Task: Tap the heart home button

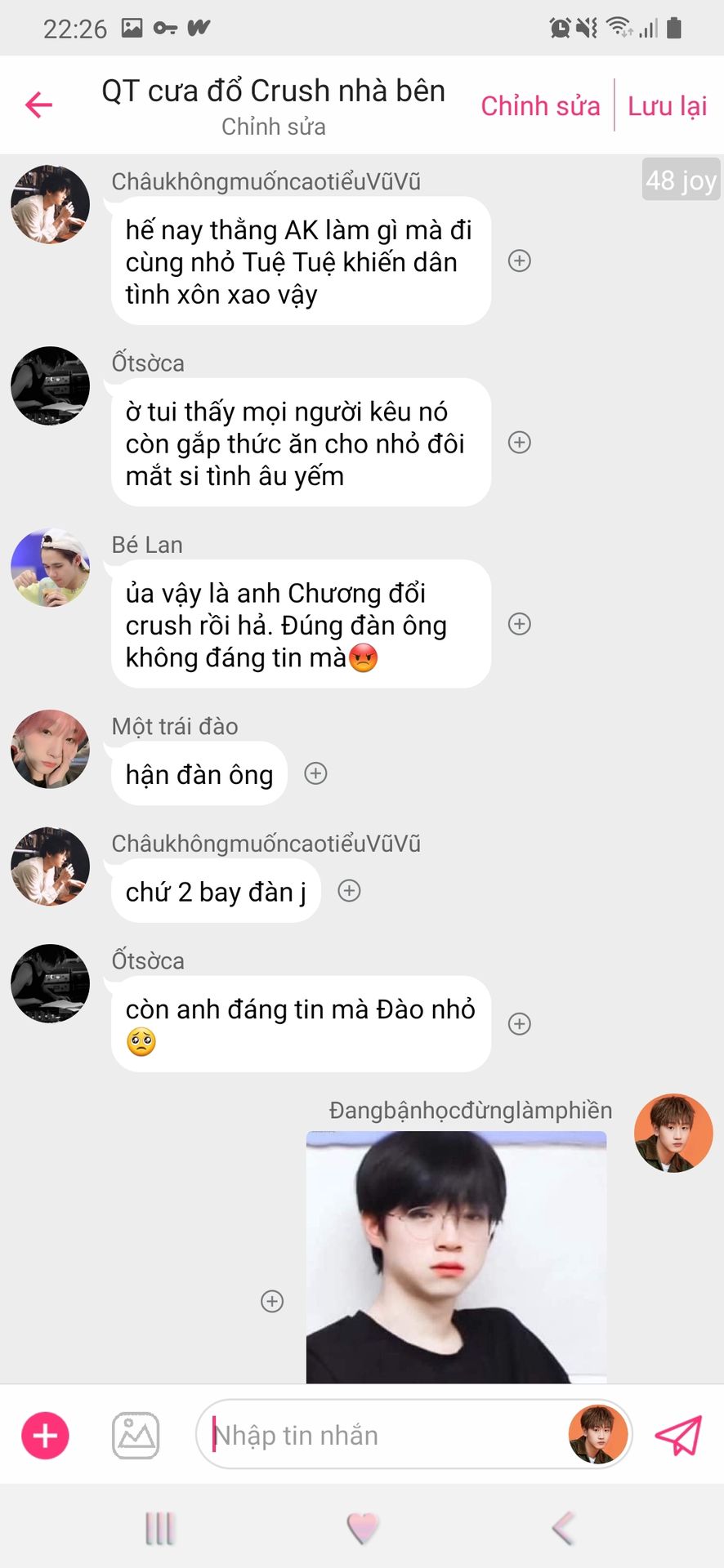Action: click(x=362, y=1527)
